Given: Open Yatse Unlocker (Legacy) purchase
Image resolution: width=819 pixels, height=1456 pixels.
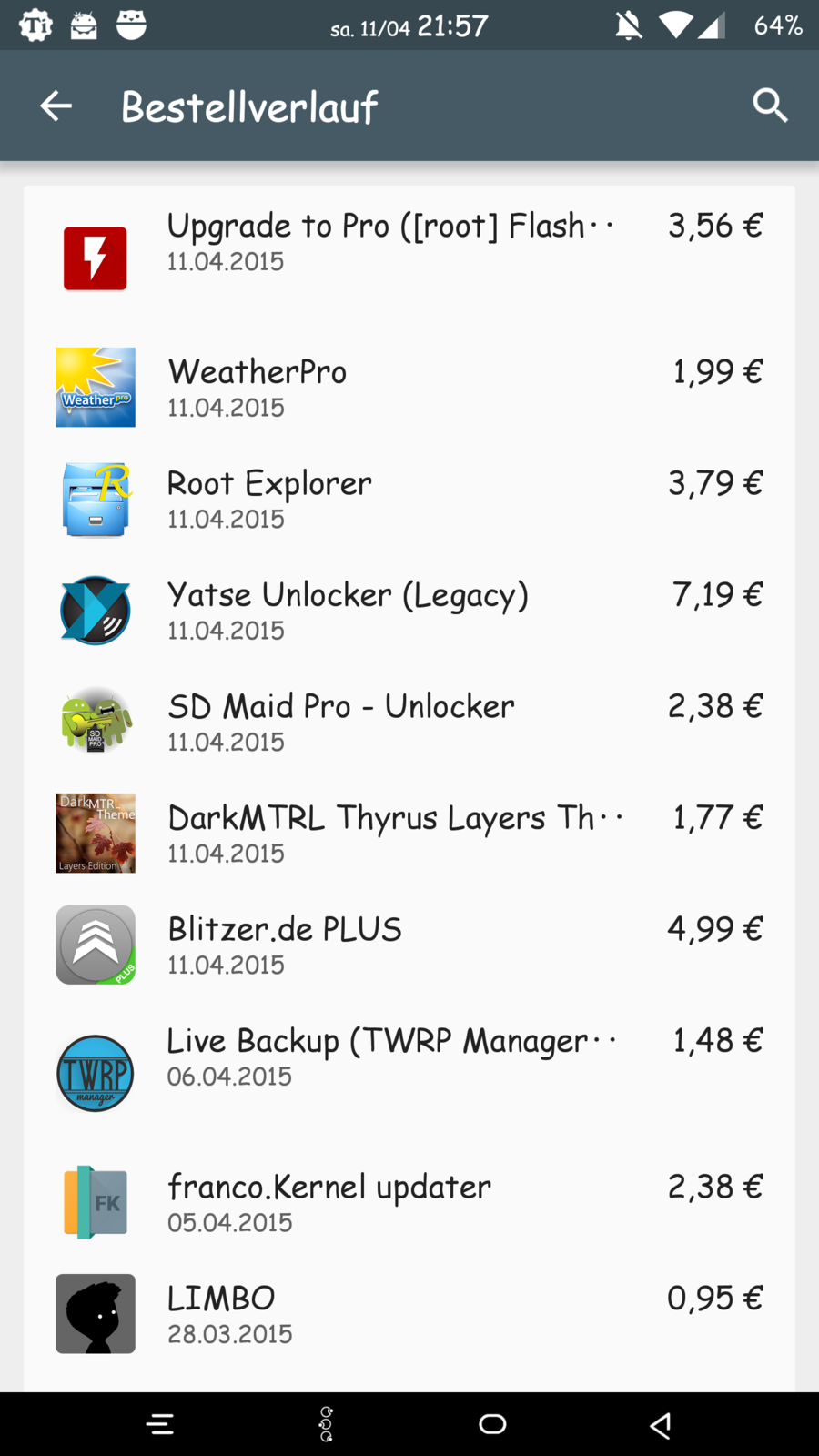Looking at the screenshot, I should [x=409, y=611].
